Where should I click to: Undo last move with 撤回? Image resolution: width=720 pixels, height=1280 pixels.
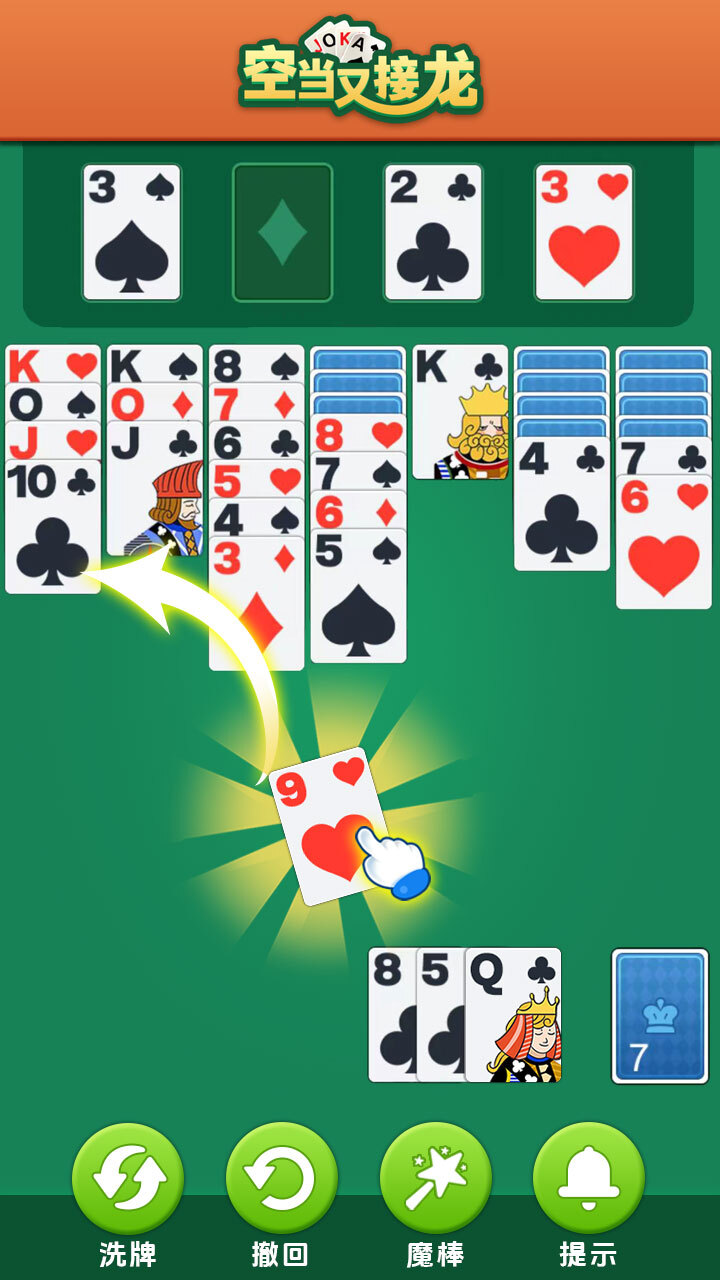[281, 1178]
